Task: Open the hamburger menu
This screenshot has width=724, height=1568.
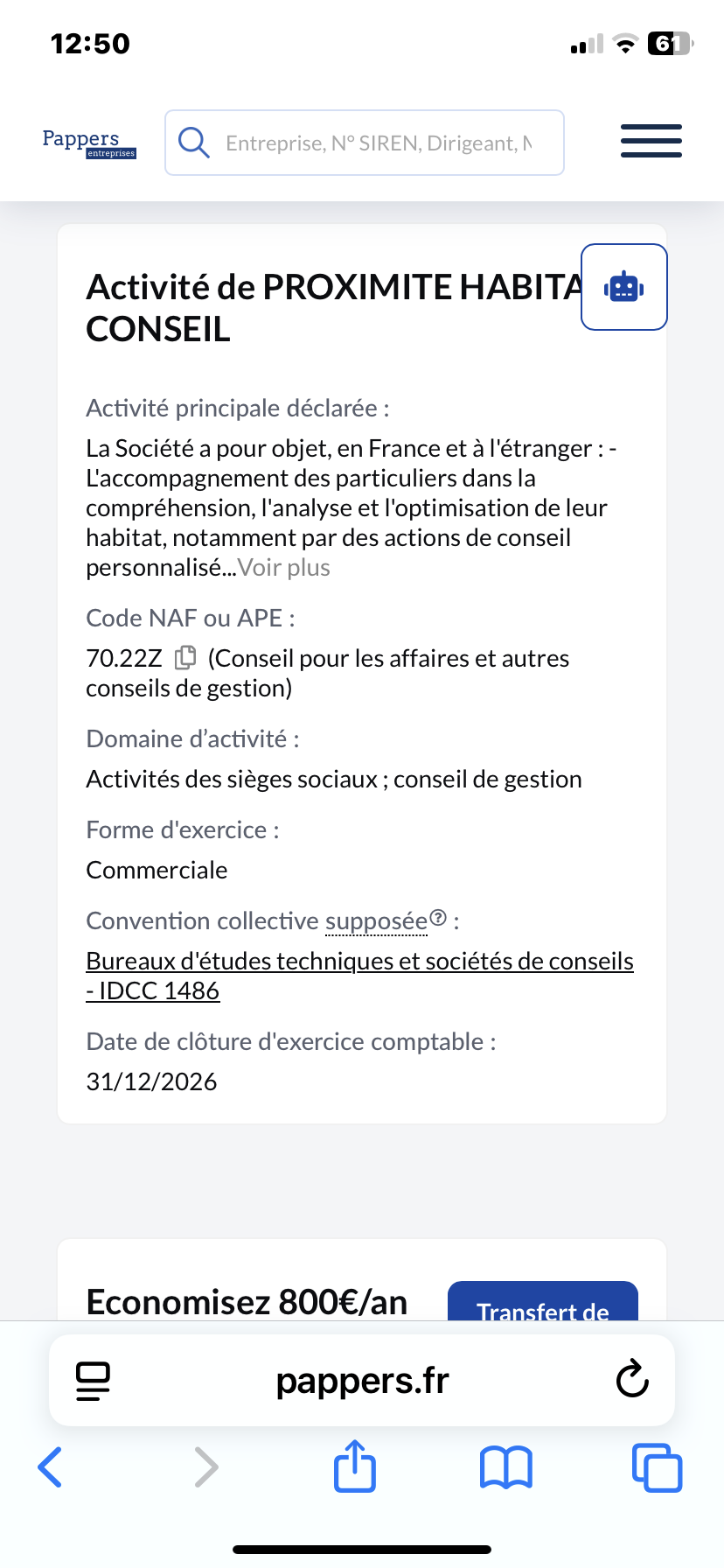Action: coord(651,141)
